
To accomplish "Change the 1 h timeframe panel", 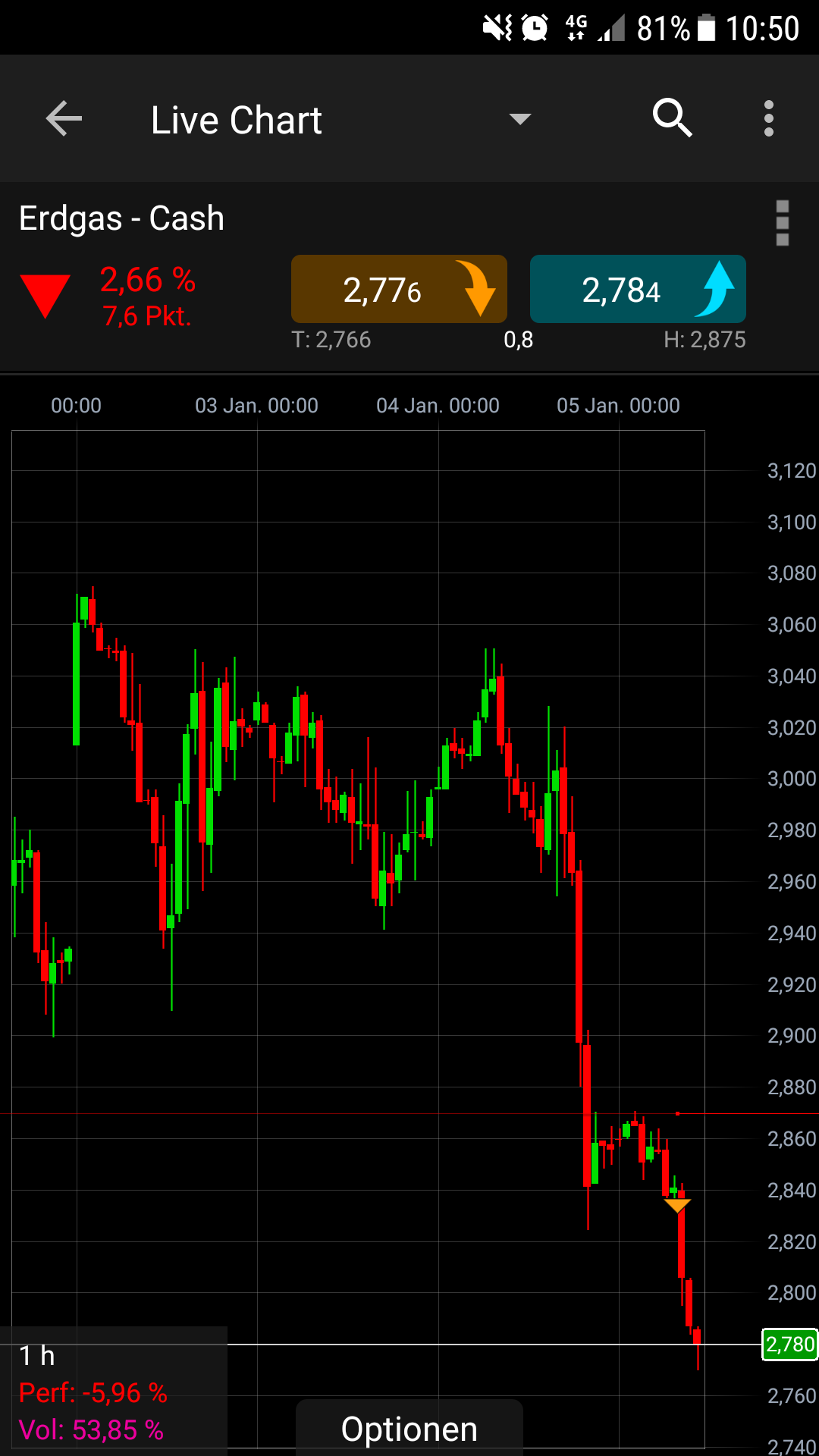I will click(x=114, y=1392).
